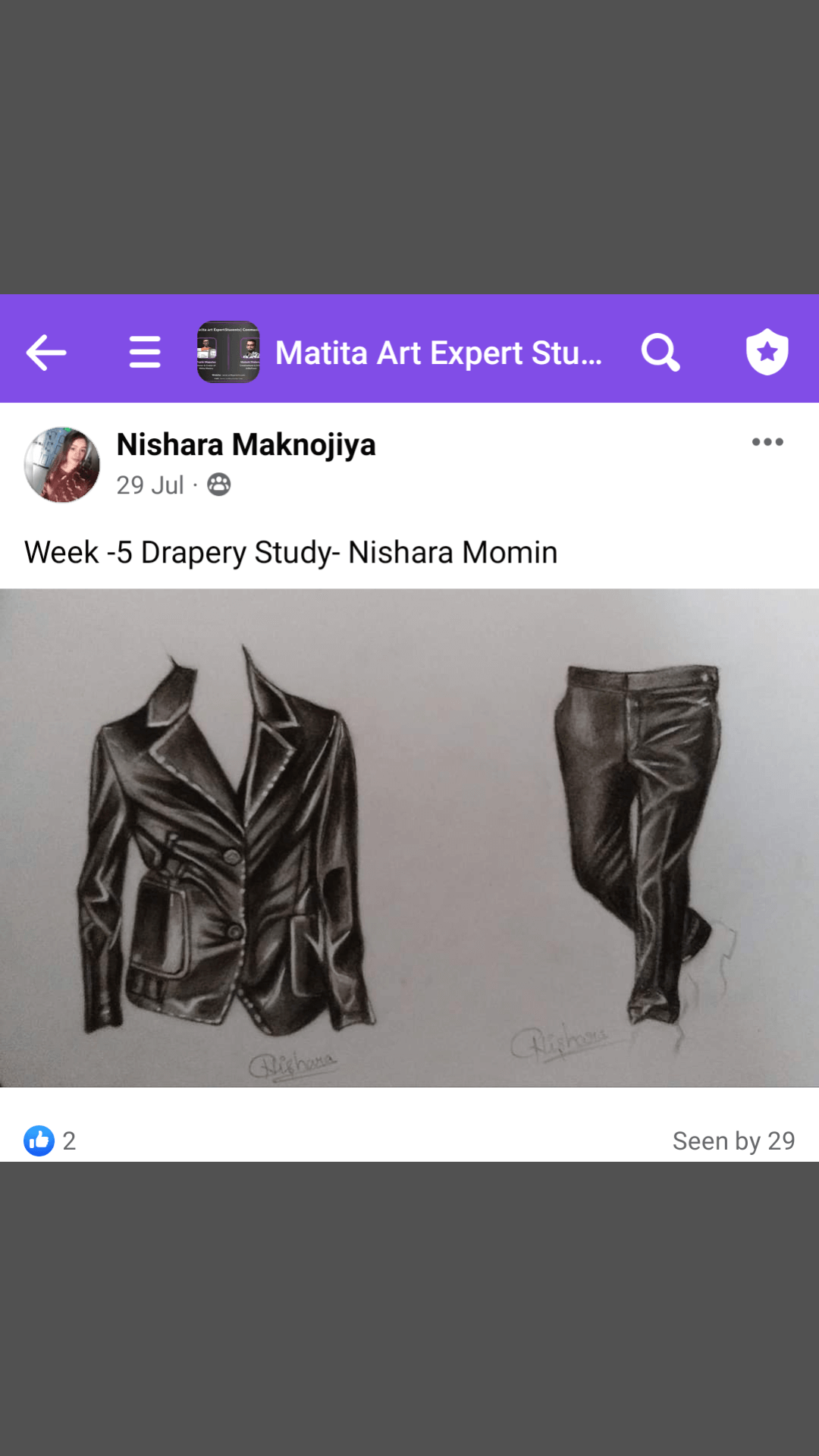819x1456 pixels.
Task: Open Nishara Maknojiya's profile picture
Action: (62, 464)
